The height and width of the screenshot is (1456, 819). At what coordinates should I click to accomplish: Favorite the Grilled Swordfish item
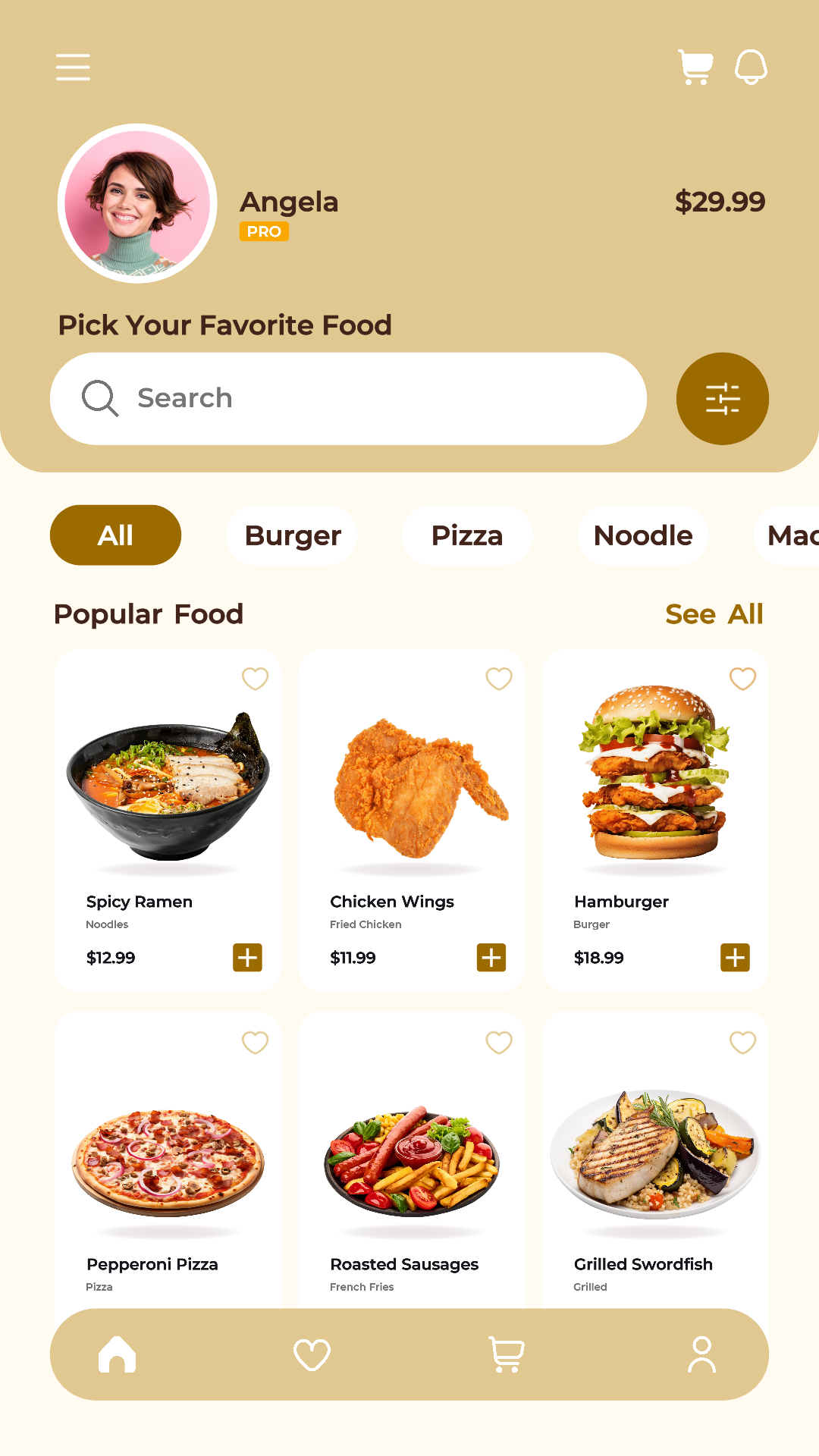click(x=742, y=1042)
